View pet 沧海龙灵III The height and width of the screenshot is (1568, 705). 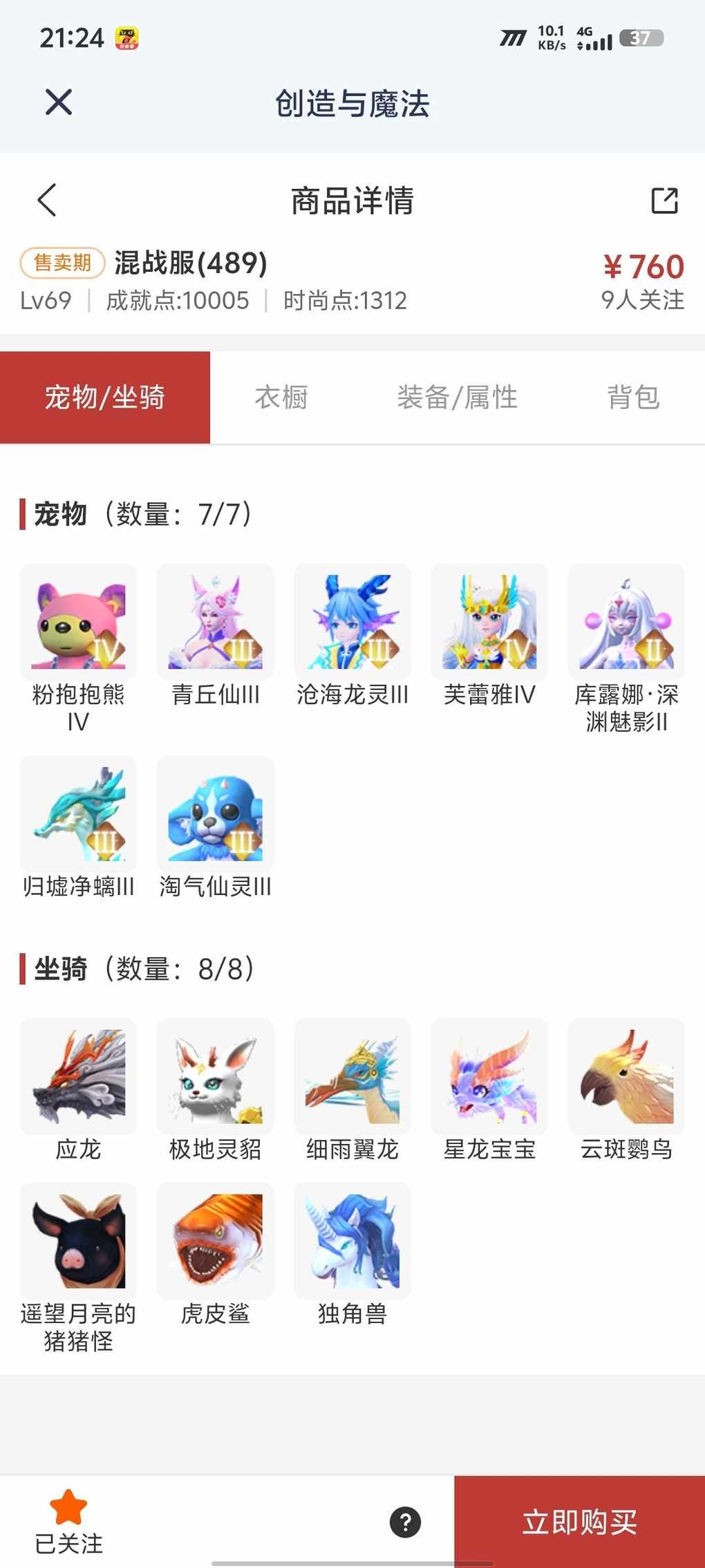(x=352, y=622)
